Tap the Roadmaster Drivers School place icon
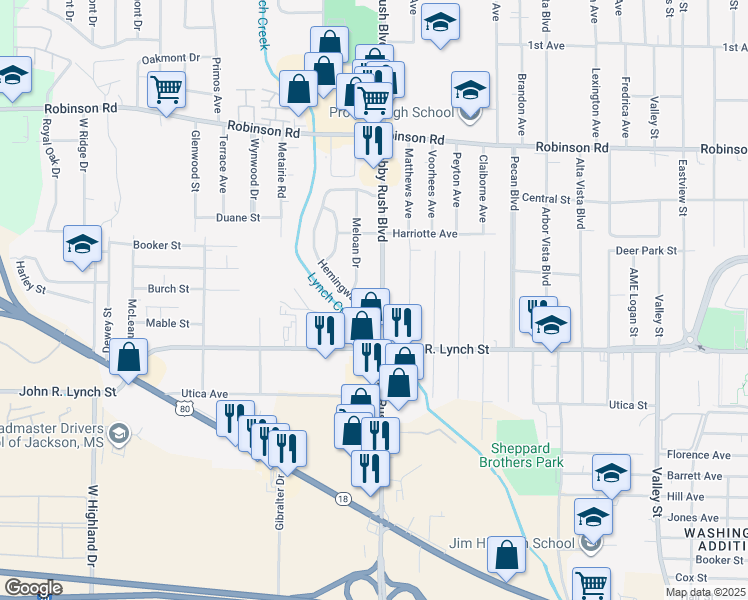Image resolution: width=748 pixels, height=600 pixels. [x=118, y=434]
